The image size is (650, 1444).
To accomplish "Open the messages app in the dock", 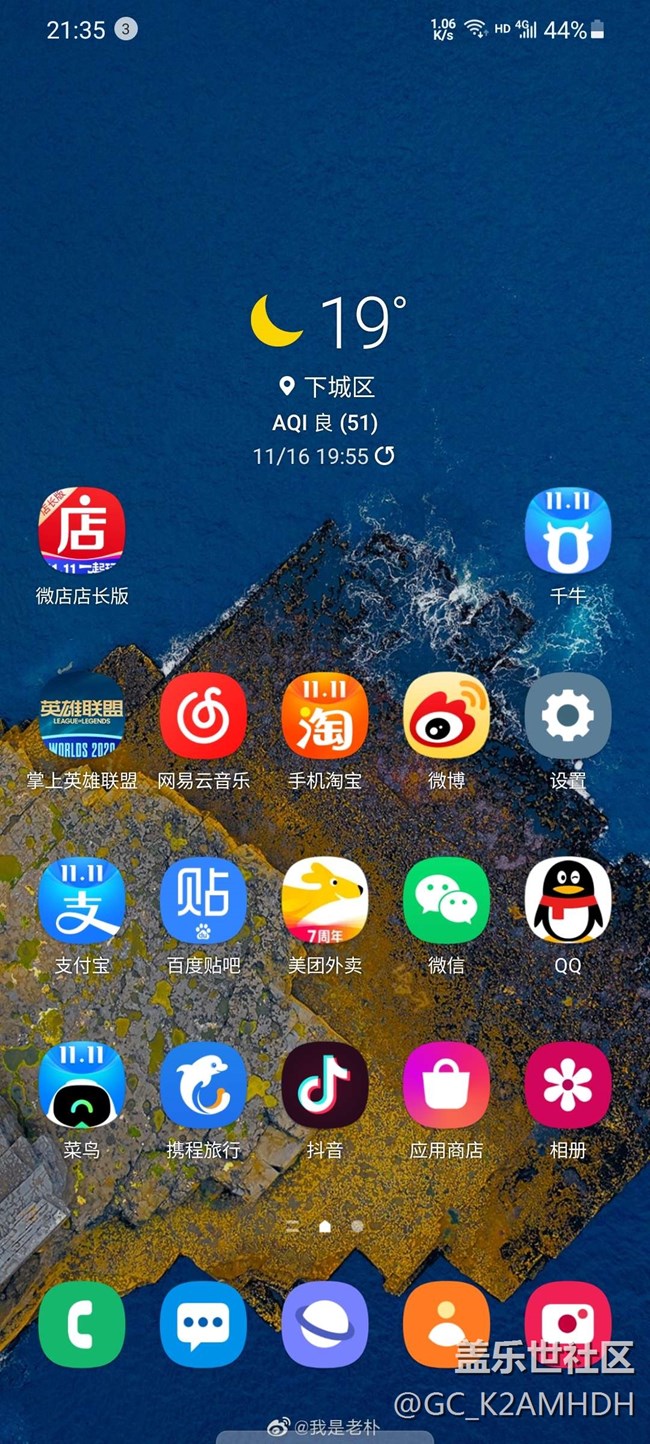I will pos(203,1324).
